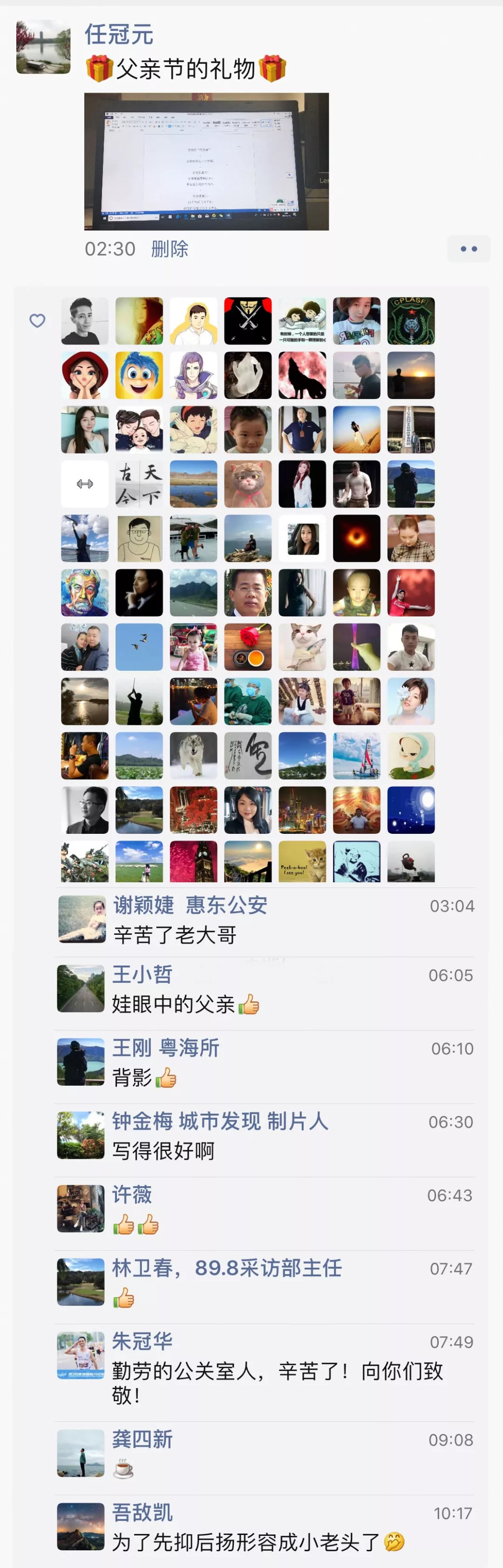Visit 许薇's profile from her name
Viewport: 503px width, 1568px height.
tap(131, 1194)
